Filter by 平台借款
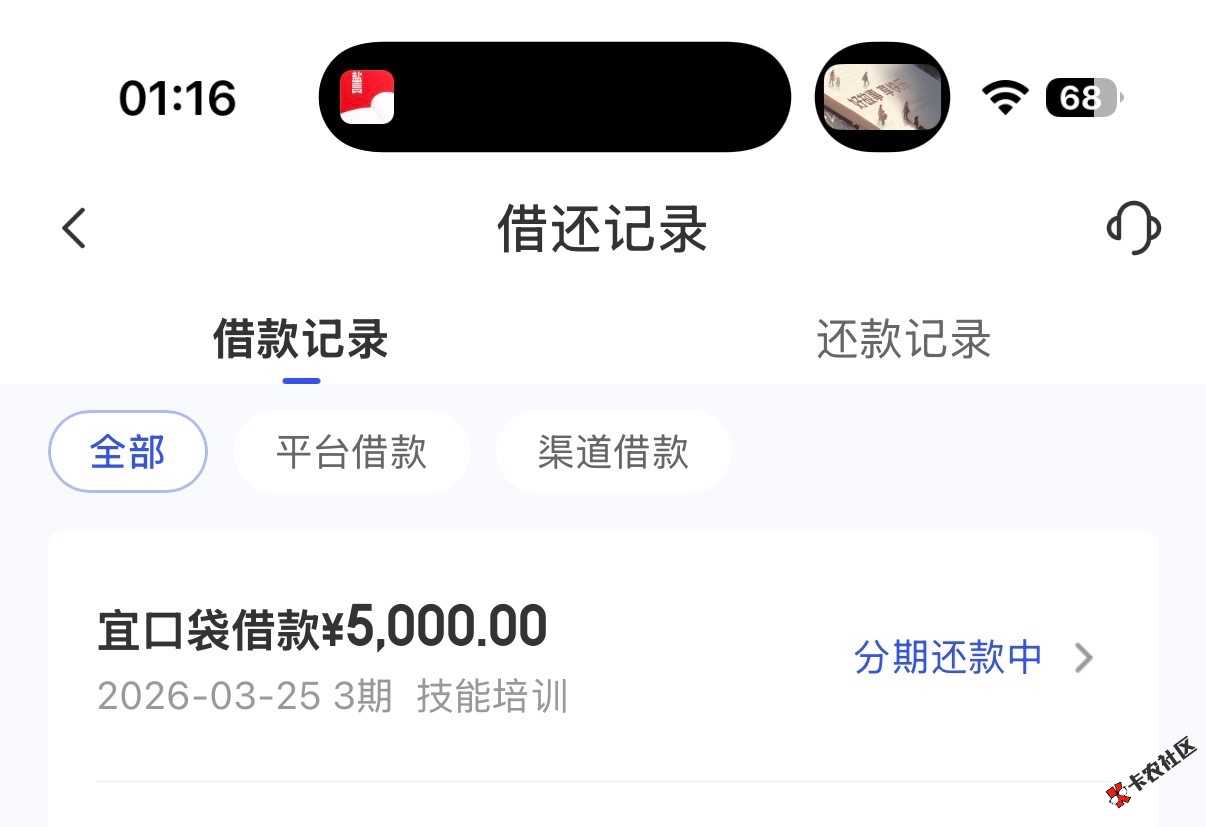Screen dimensions: 1206x827 [x=352, y=452]
